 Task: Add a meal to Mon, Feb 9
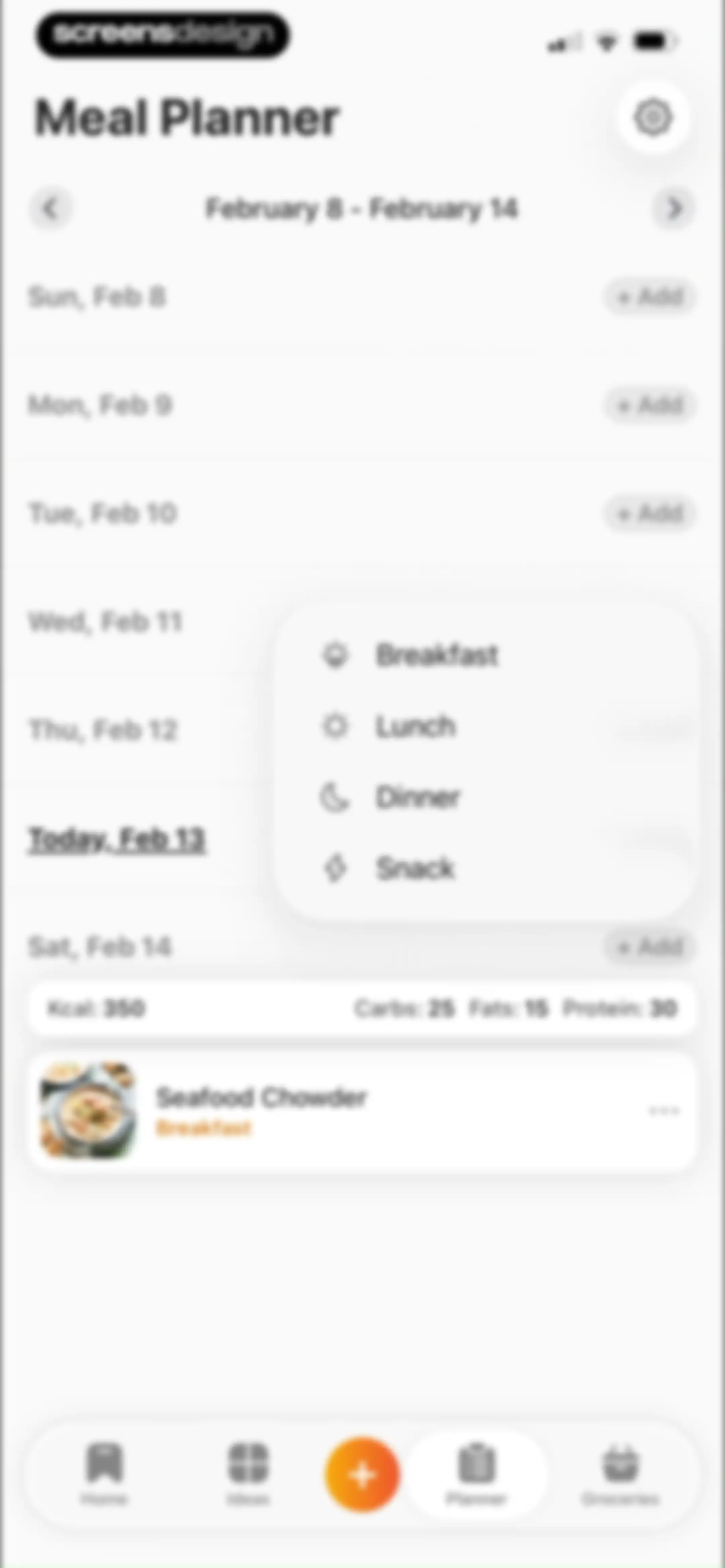click(649, 405)
